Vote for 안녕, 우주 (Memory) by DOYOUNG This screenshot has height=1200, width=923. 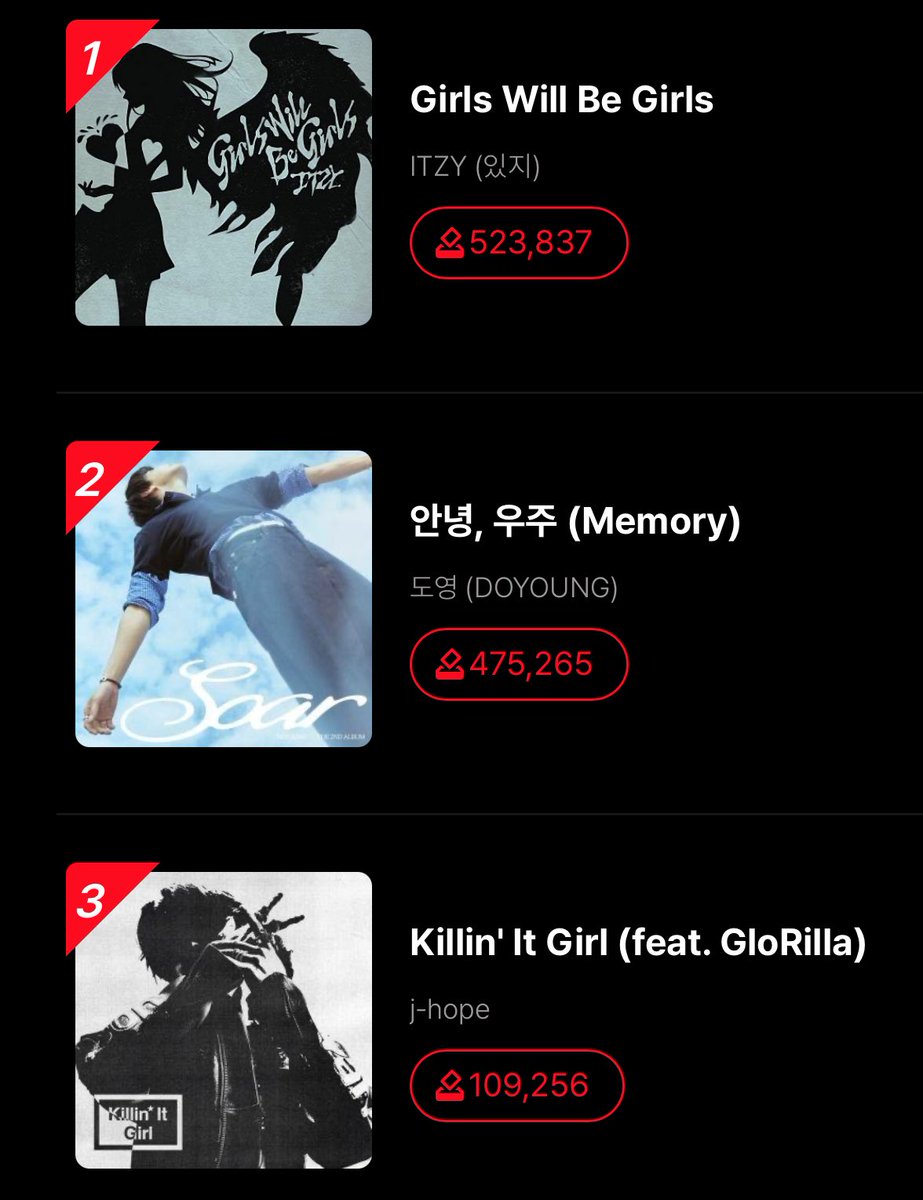click(519, 663)
